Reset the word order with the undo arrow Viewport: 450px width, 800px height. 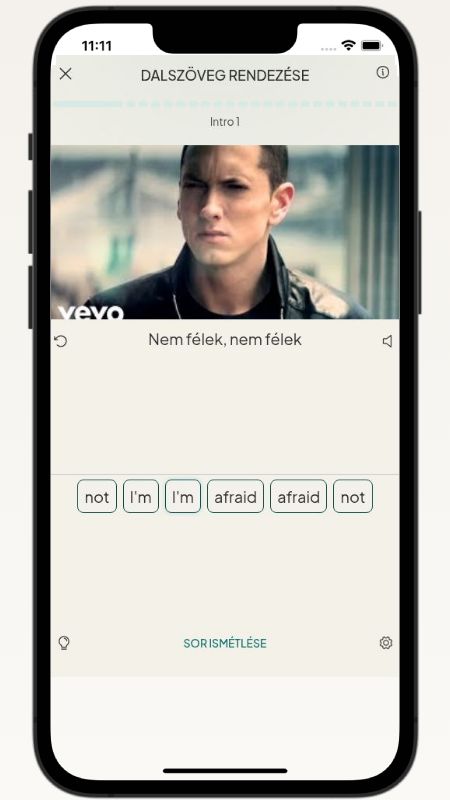click(61, 341)
